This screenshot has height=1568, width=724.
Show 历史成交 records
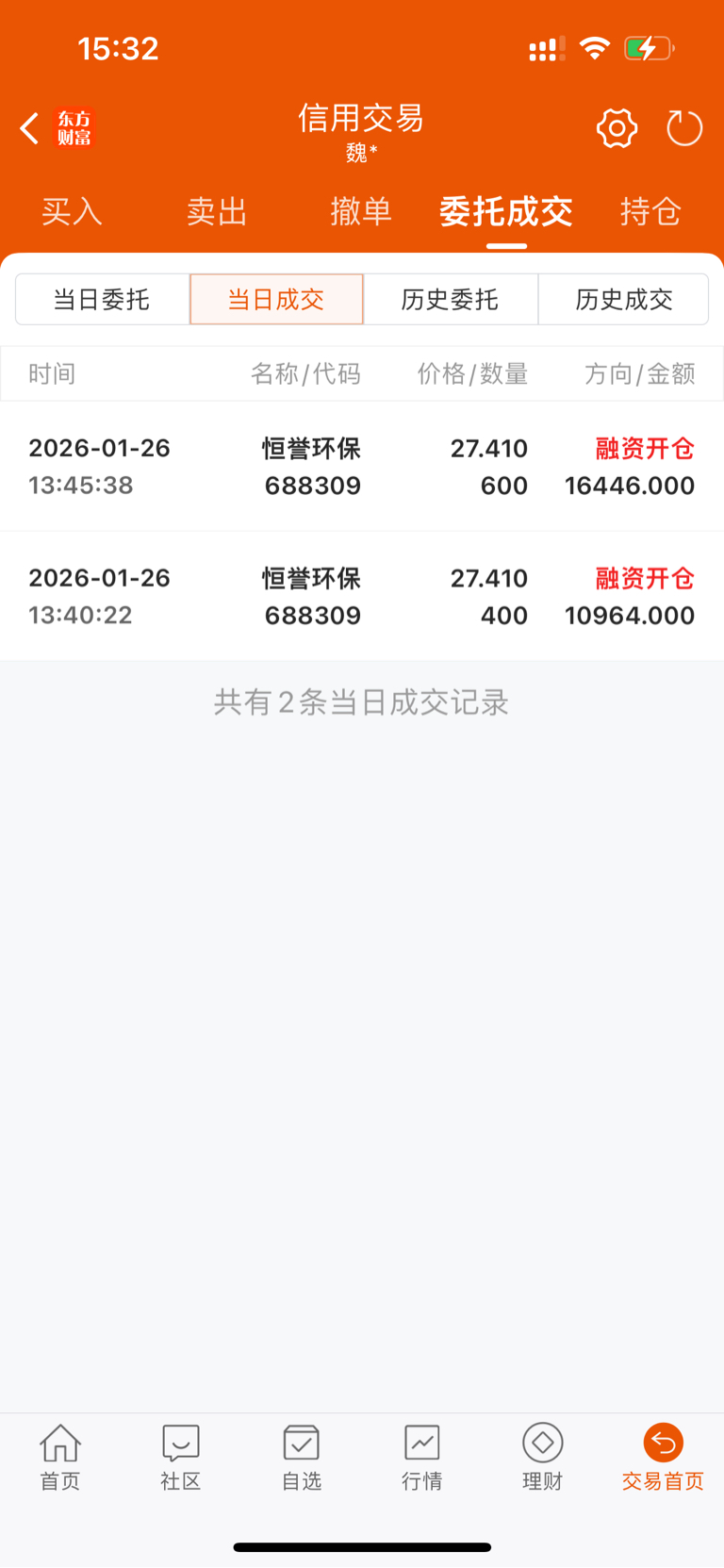[x=623, y=299]
